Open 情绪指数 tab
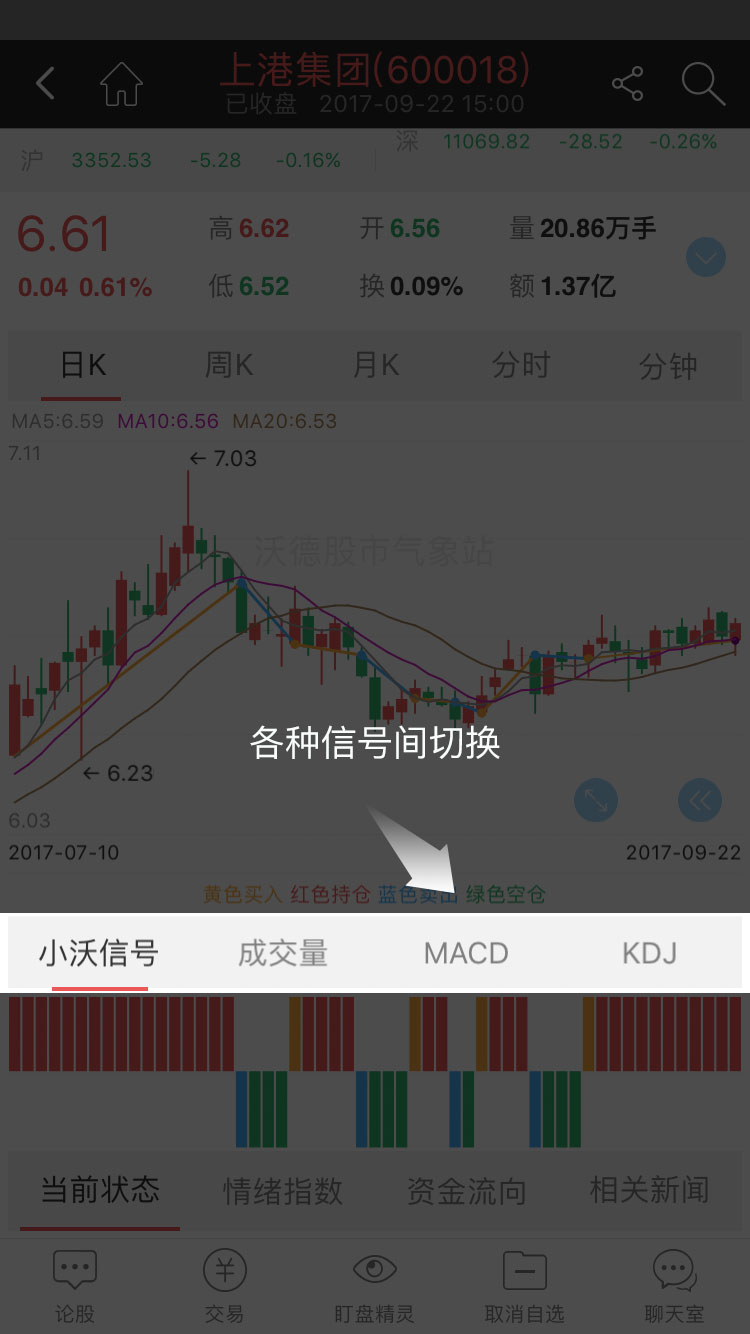750x1334 pixels. click(x=283, y=1191)
